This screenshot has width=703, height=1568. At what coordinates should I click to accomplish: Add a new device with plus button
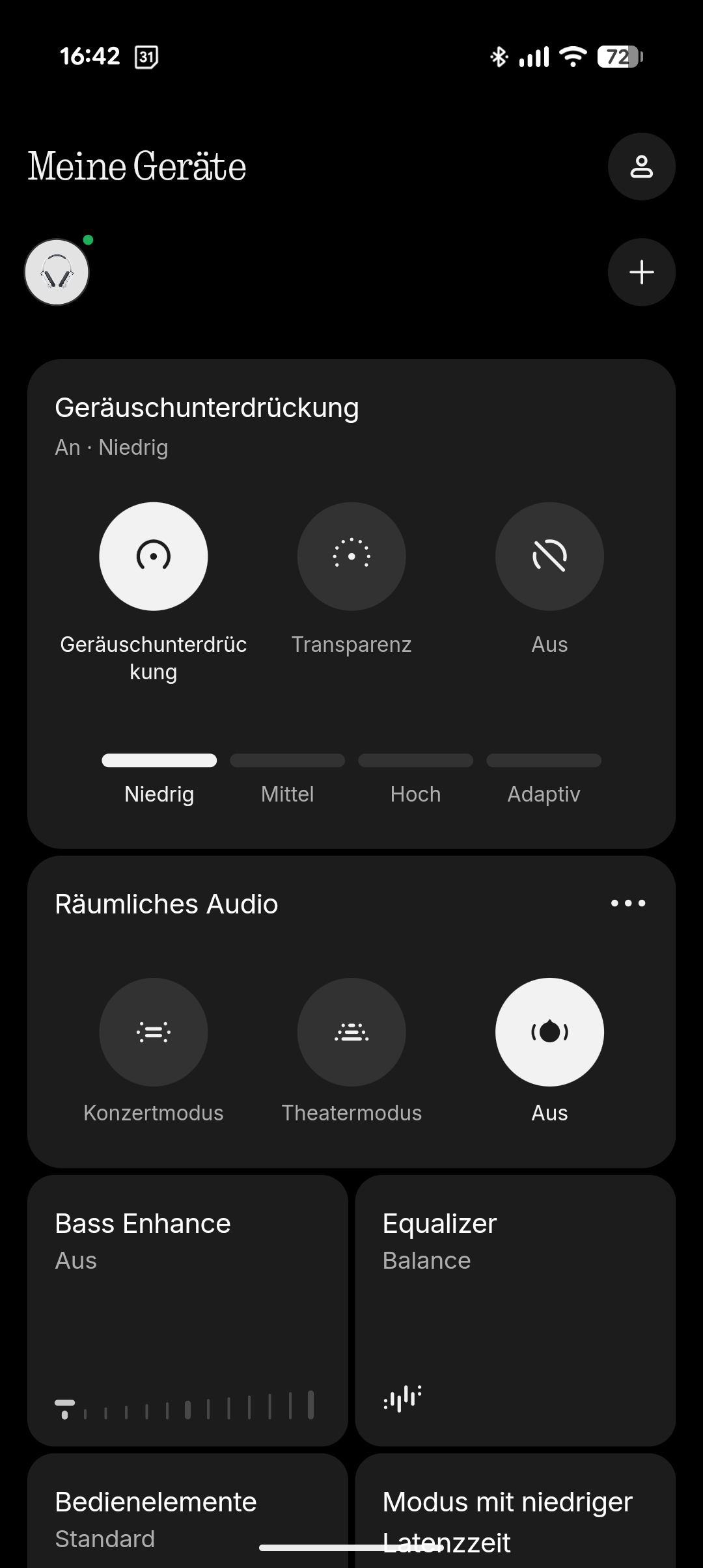pos(641,272)
